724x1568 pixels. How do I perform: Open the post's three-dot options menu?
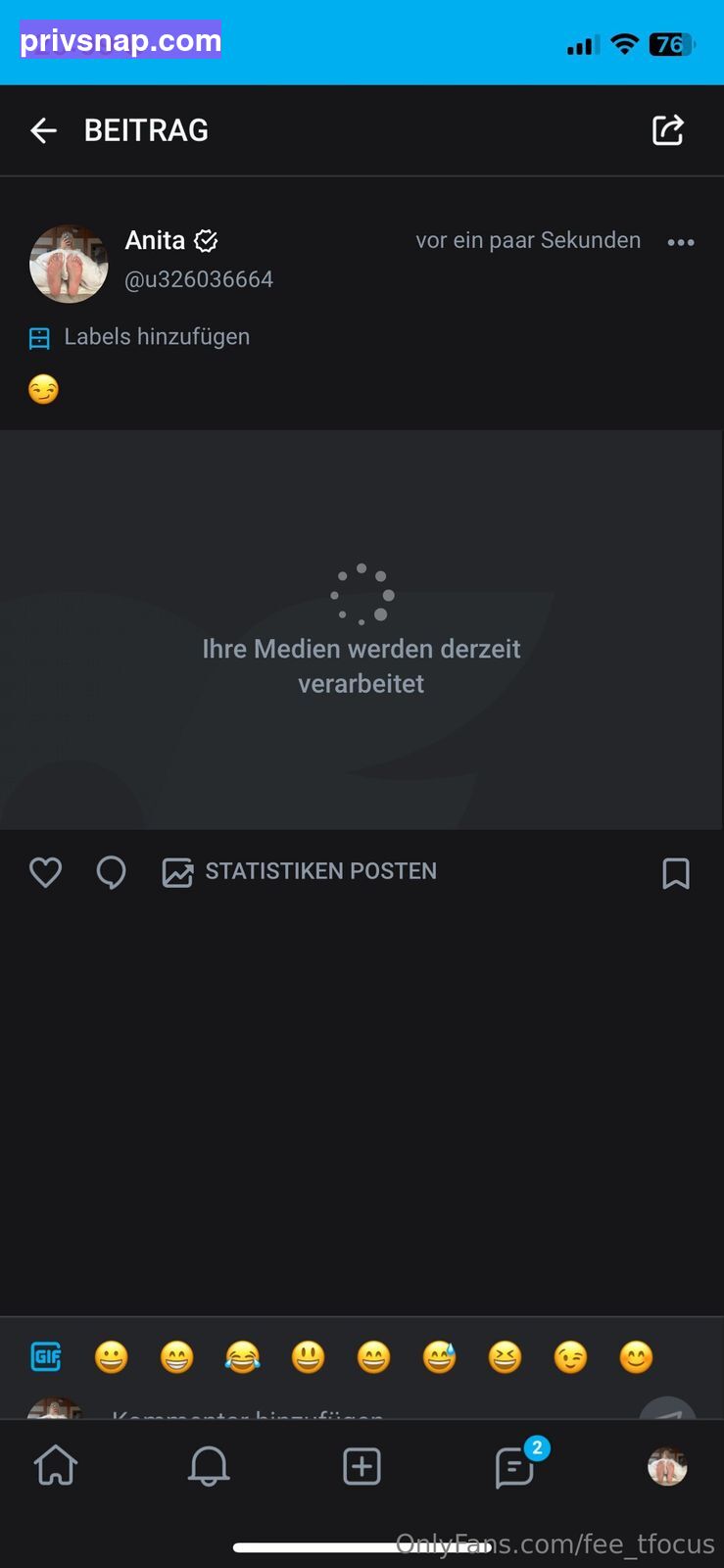[681, 242]
